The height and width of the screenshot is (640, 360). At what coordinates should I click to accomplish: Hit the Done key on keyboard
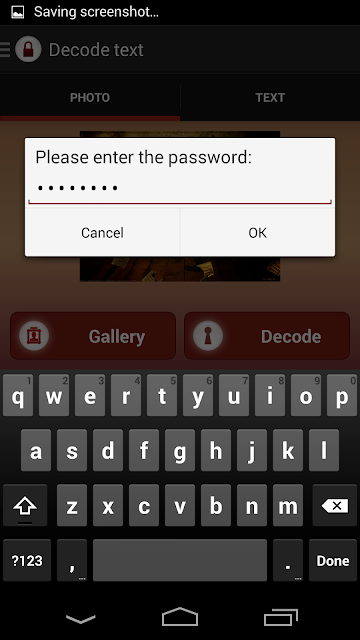tap(333, 561)
